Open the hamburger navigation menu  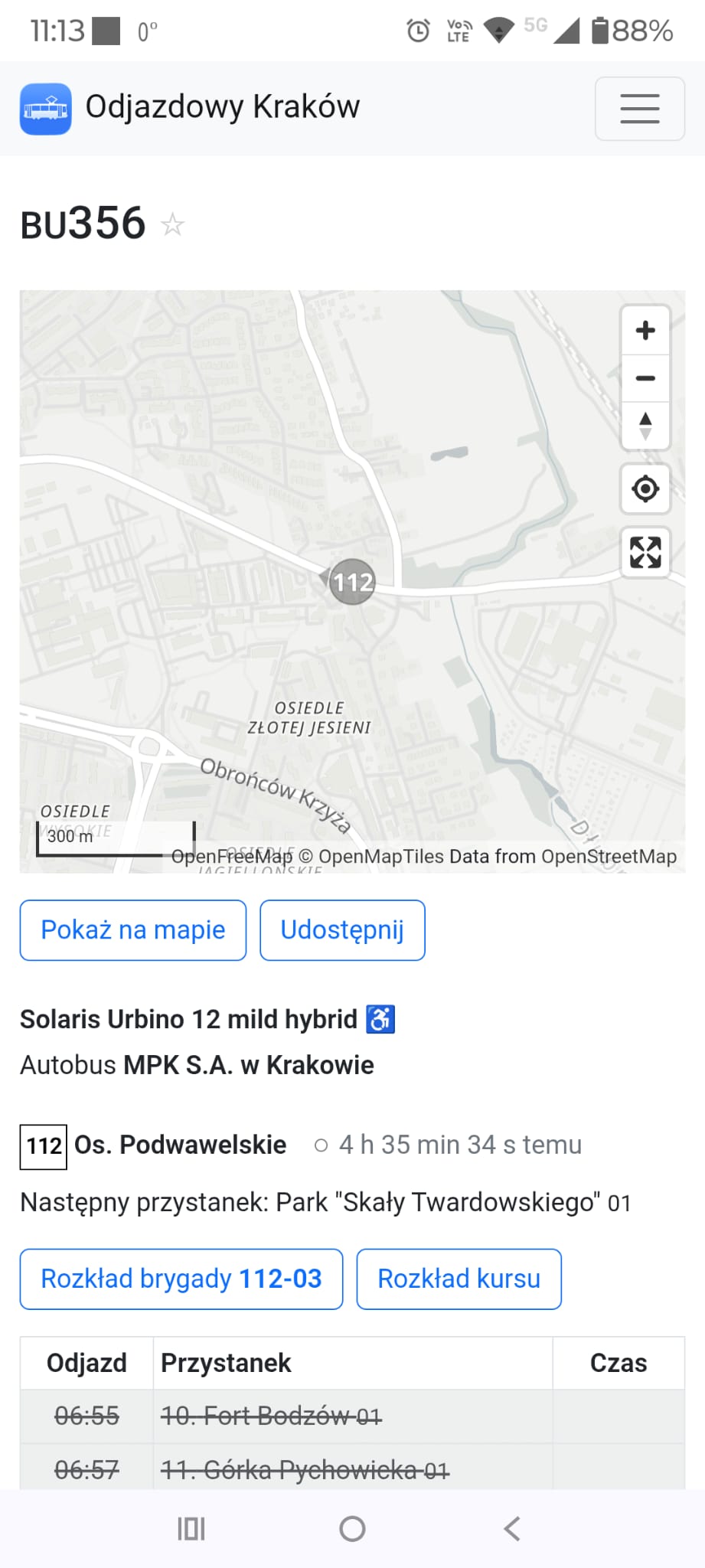(639, 109)
